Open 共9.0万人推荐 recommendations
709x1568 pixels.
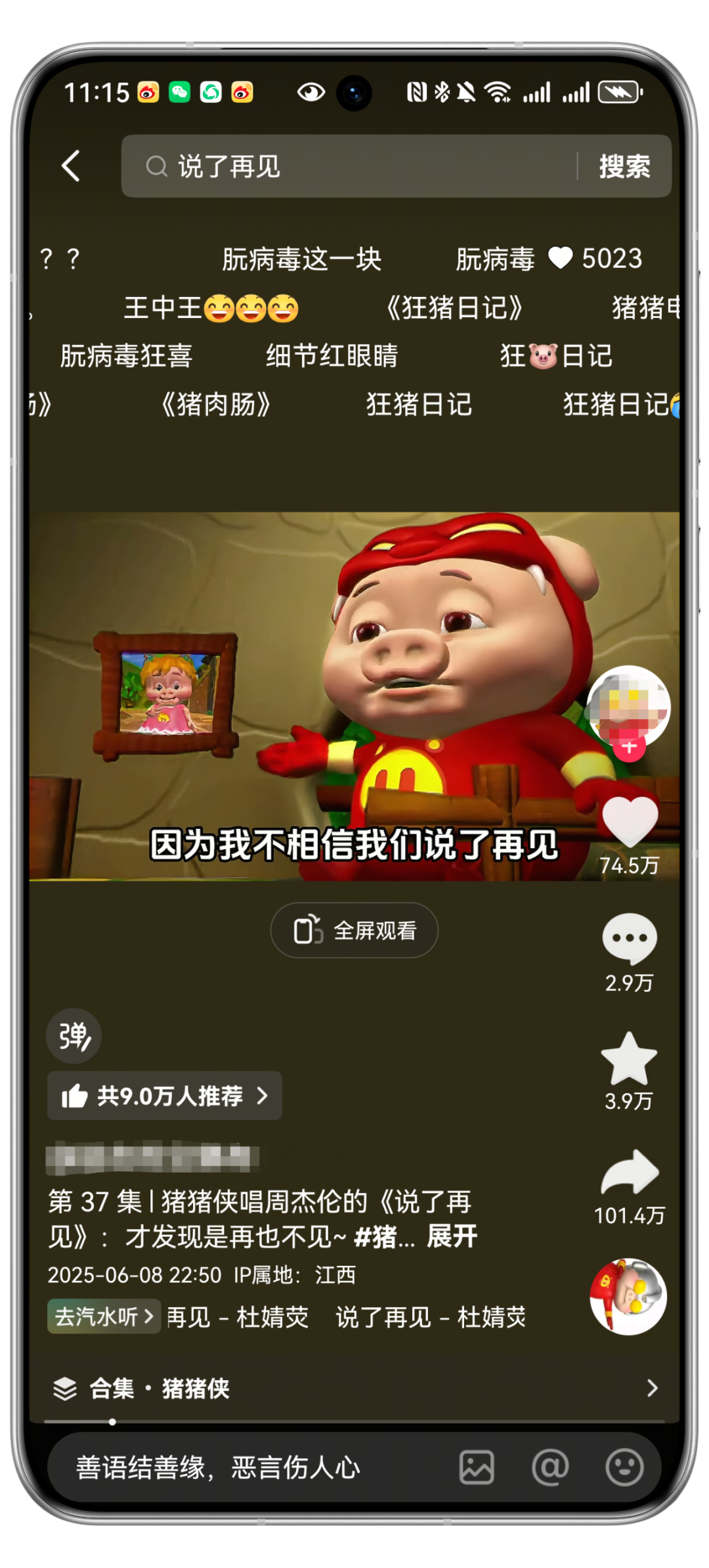point(164,1096)
